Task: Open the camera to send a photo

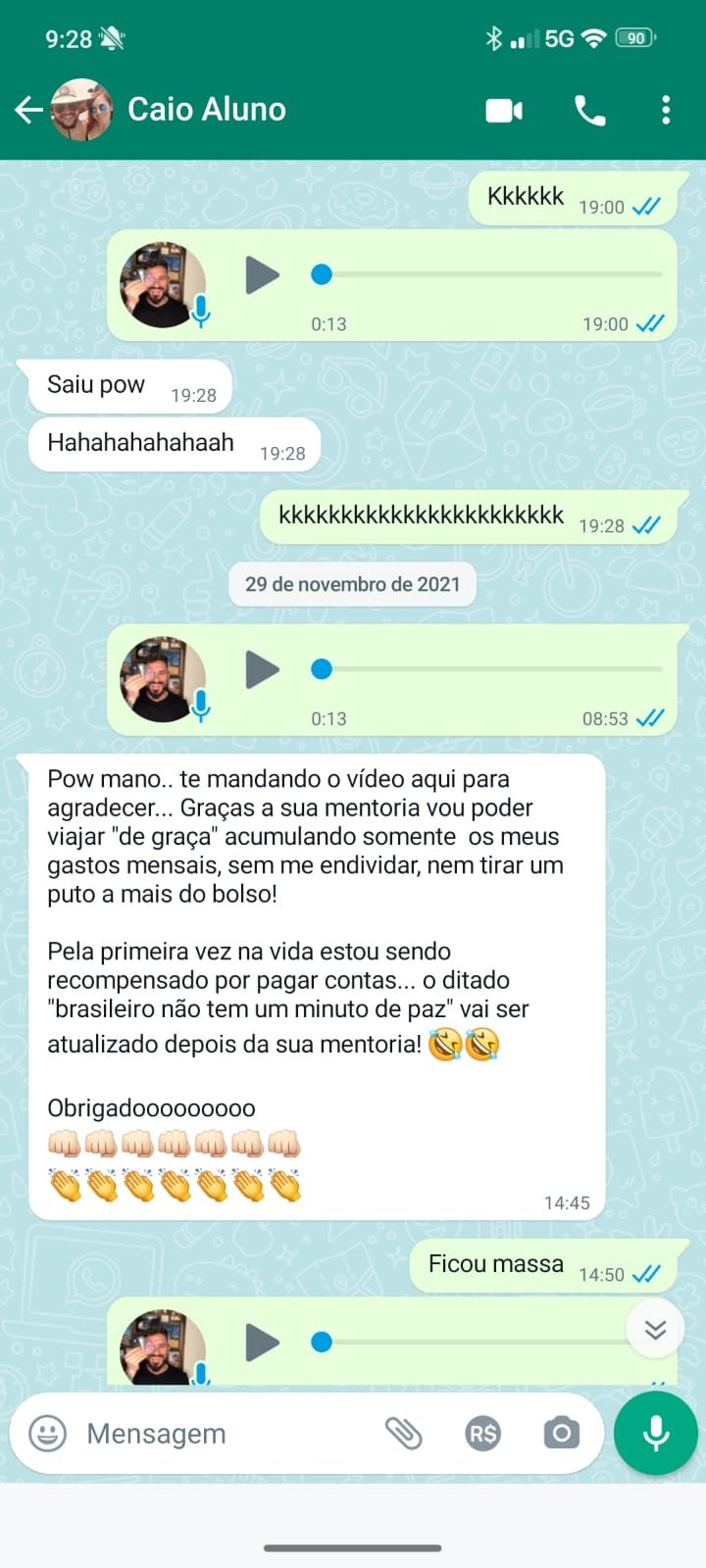Action: (561, 1434)
